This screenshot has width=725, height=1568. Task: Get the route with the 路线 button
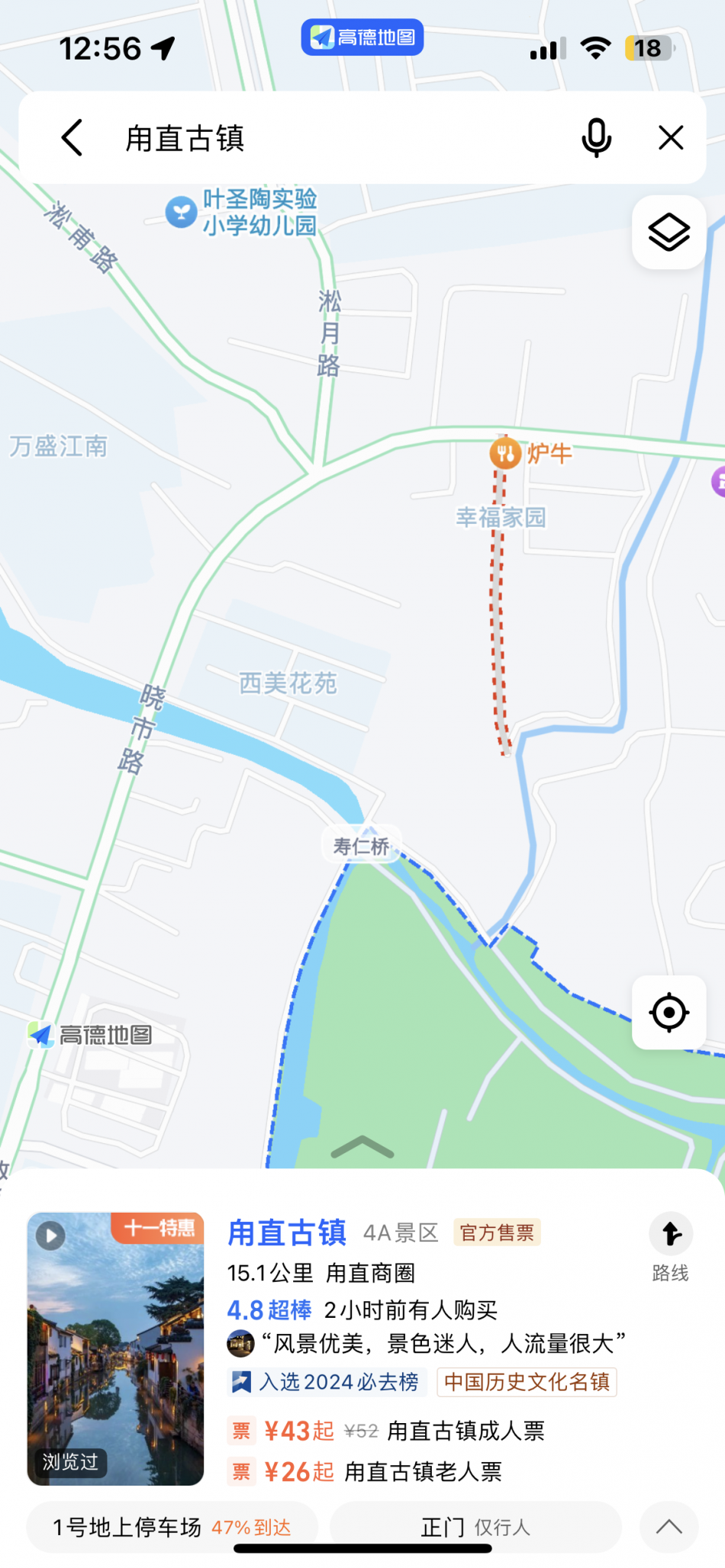pos(670,1247)
